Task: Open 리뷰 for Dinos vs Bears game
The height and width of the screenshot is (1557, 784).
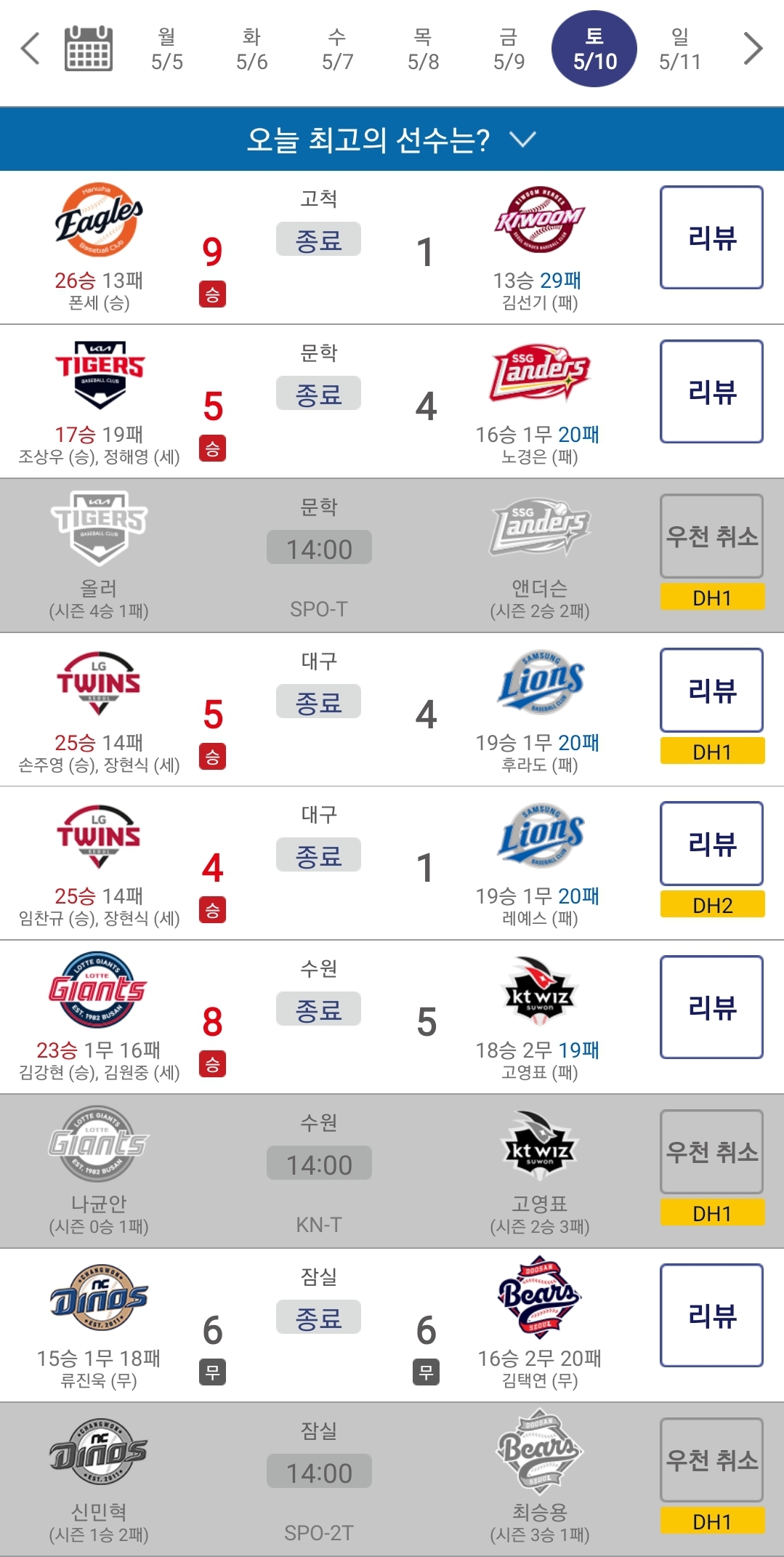Action: point(711,1315)
